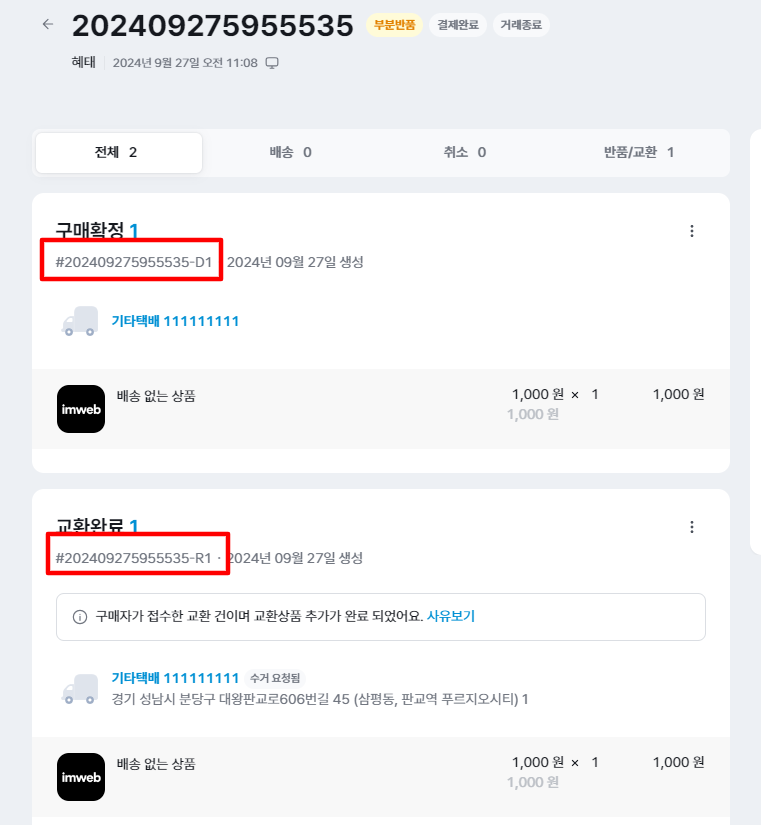Open the overflow menu for 구매확정 section
Screen dimensions: 761x825
pyautogui.click(x=691, y=231)
